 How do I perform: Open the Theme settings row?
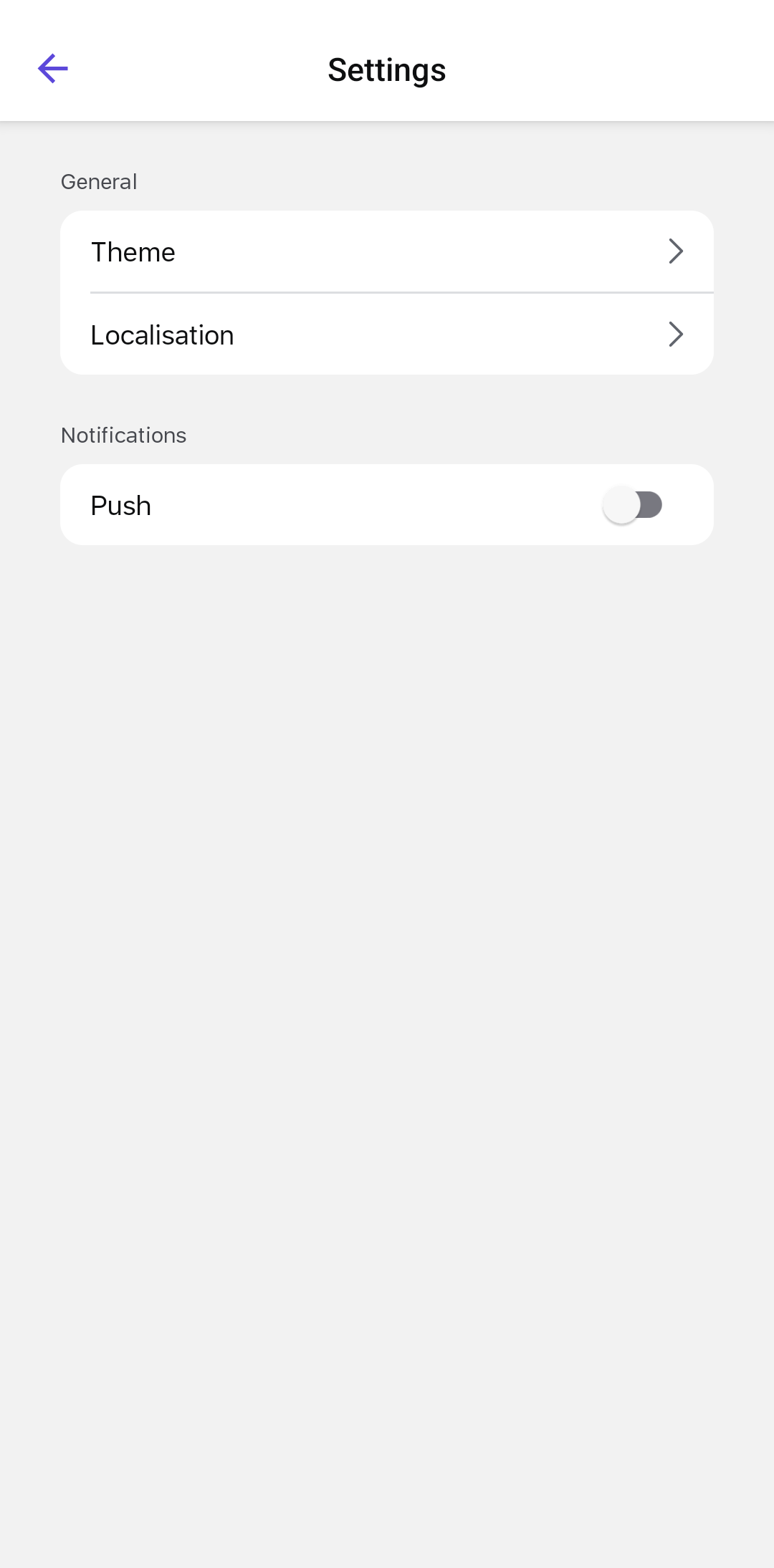pyautogui.click(x=387, y=252)
